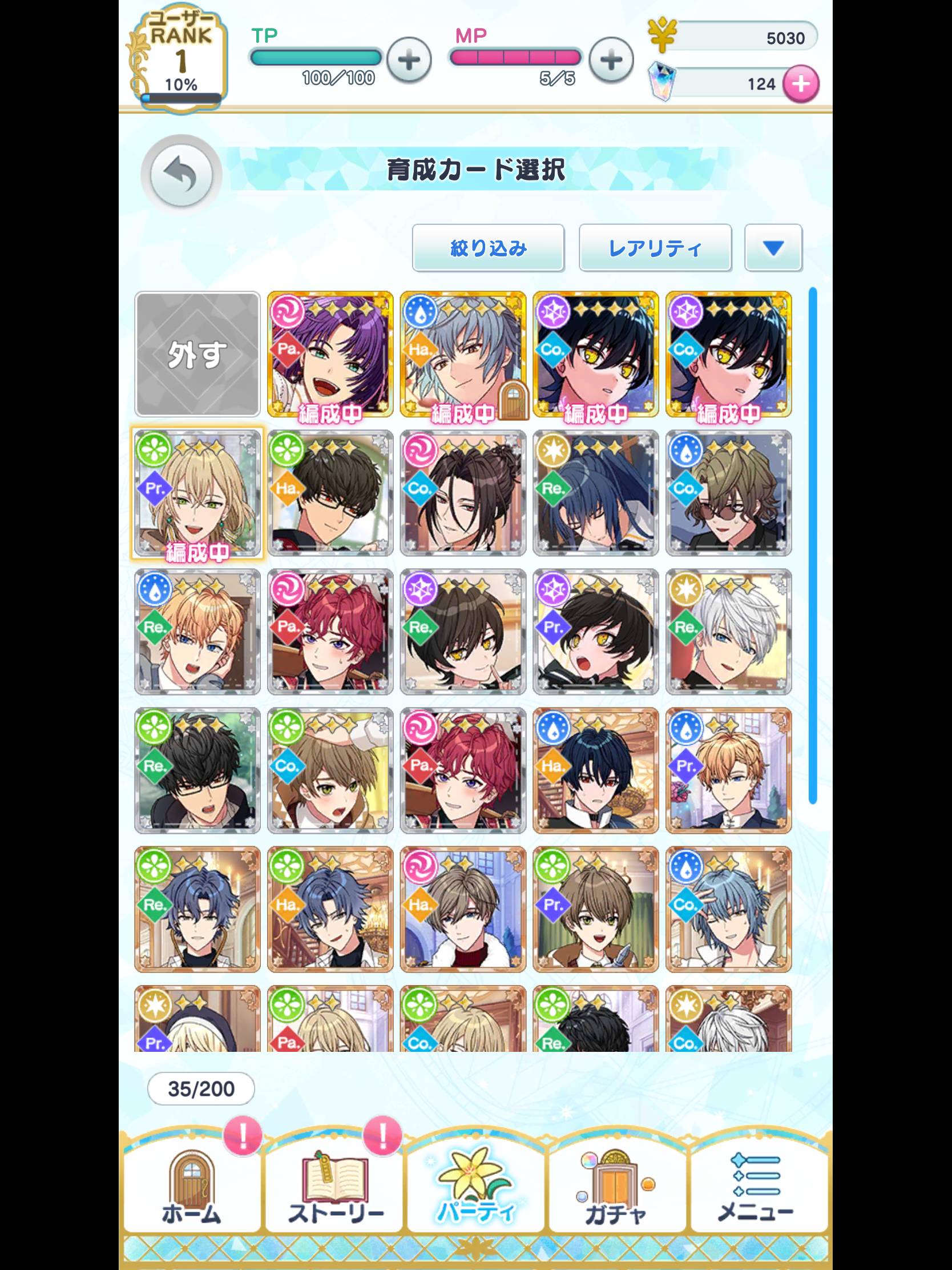Go back using the return arrow

(181, 175)
